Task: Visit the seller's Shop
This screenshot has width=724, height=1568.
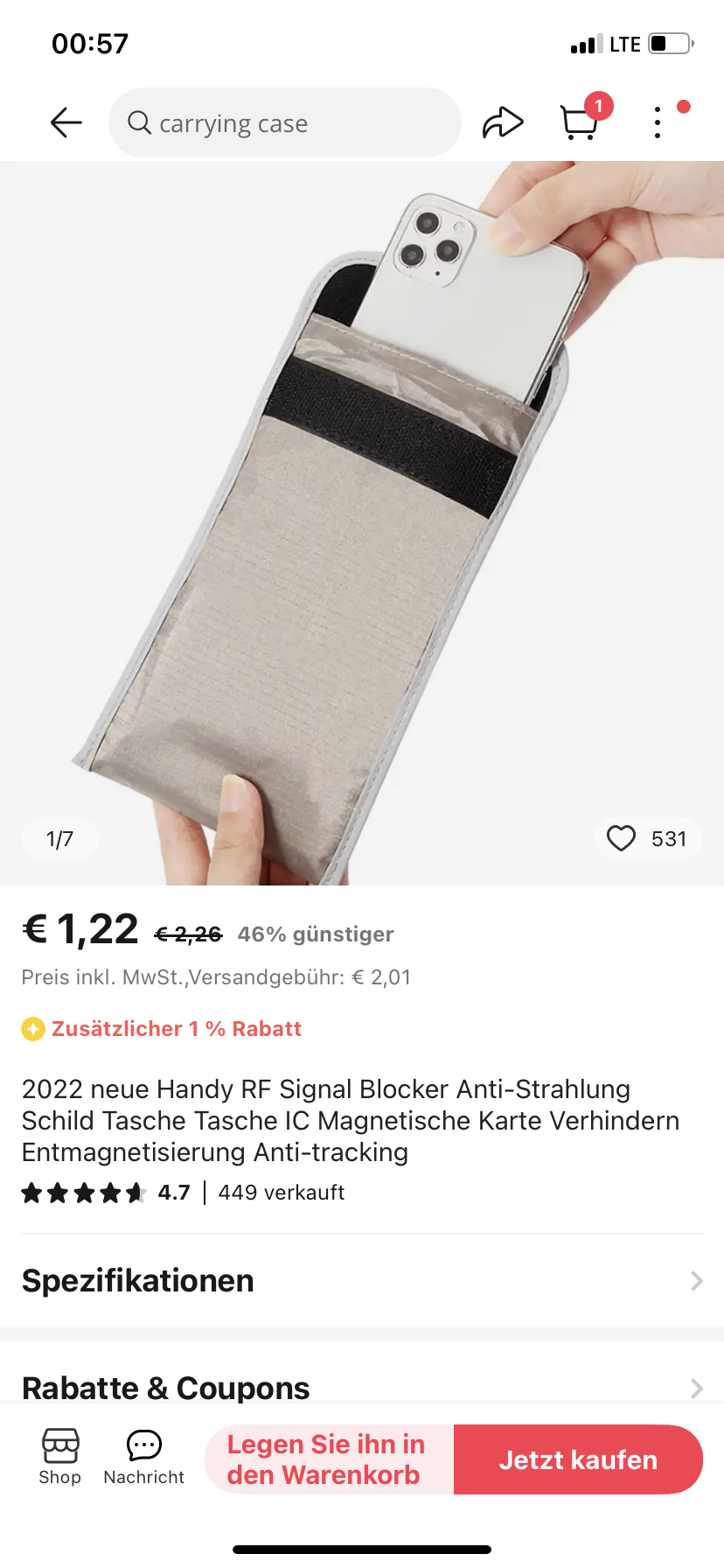Action: pos(60,1457)
